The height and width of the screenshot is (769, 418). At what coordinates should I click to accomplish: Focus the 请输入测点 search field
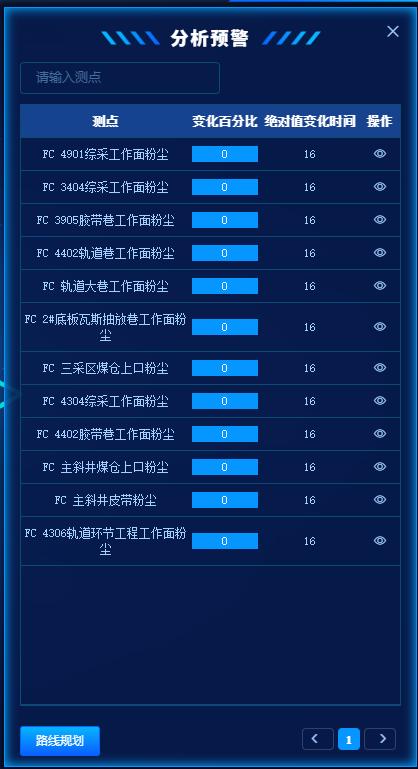point(120,77)
